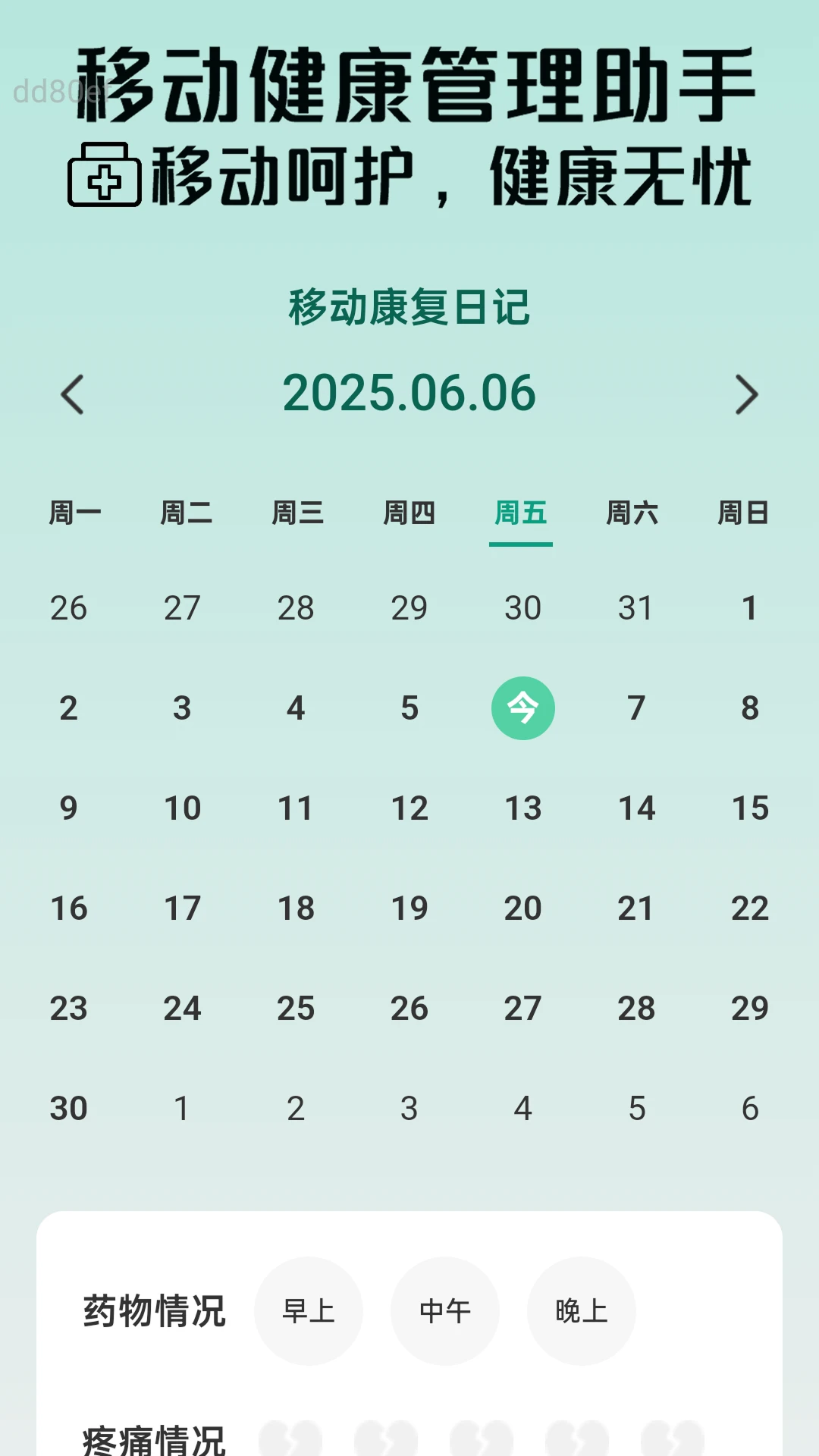Open date picker via the 2025.06.06 header
The image size is (819, 1456).
click(409, 394)
